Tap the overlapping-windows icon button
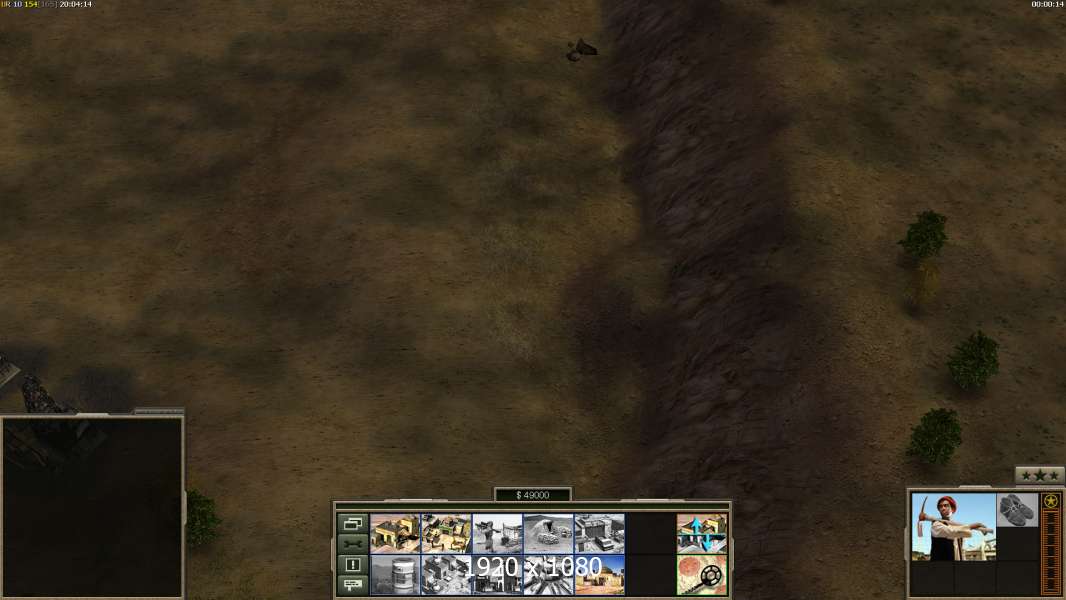The height and width of the screenshot is (600, 1066). 352,524
